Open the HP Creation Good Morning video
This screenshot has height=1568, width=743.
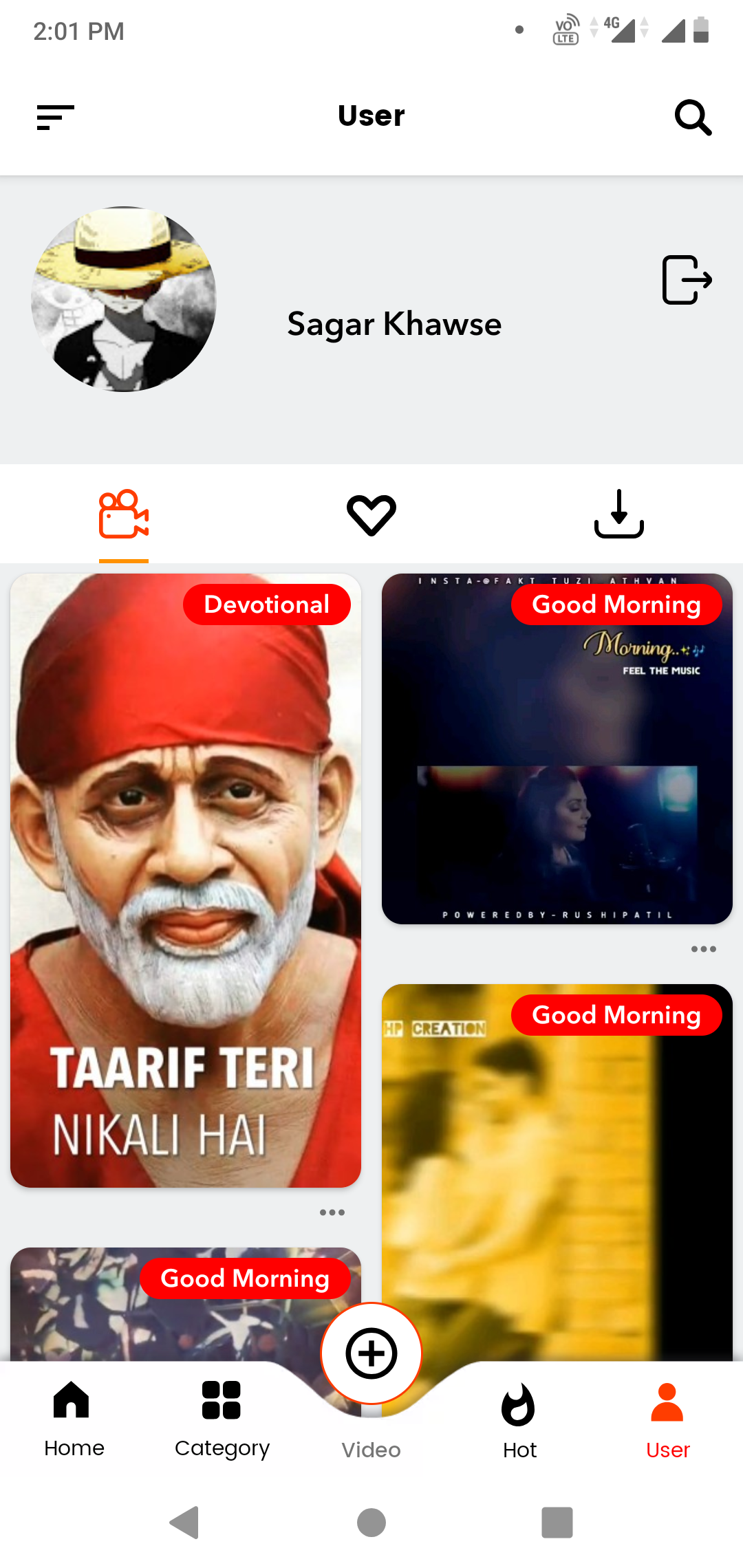coord(557,1169)
